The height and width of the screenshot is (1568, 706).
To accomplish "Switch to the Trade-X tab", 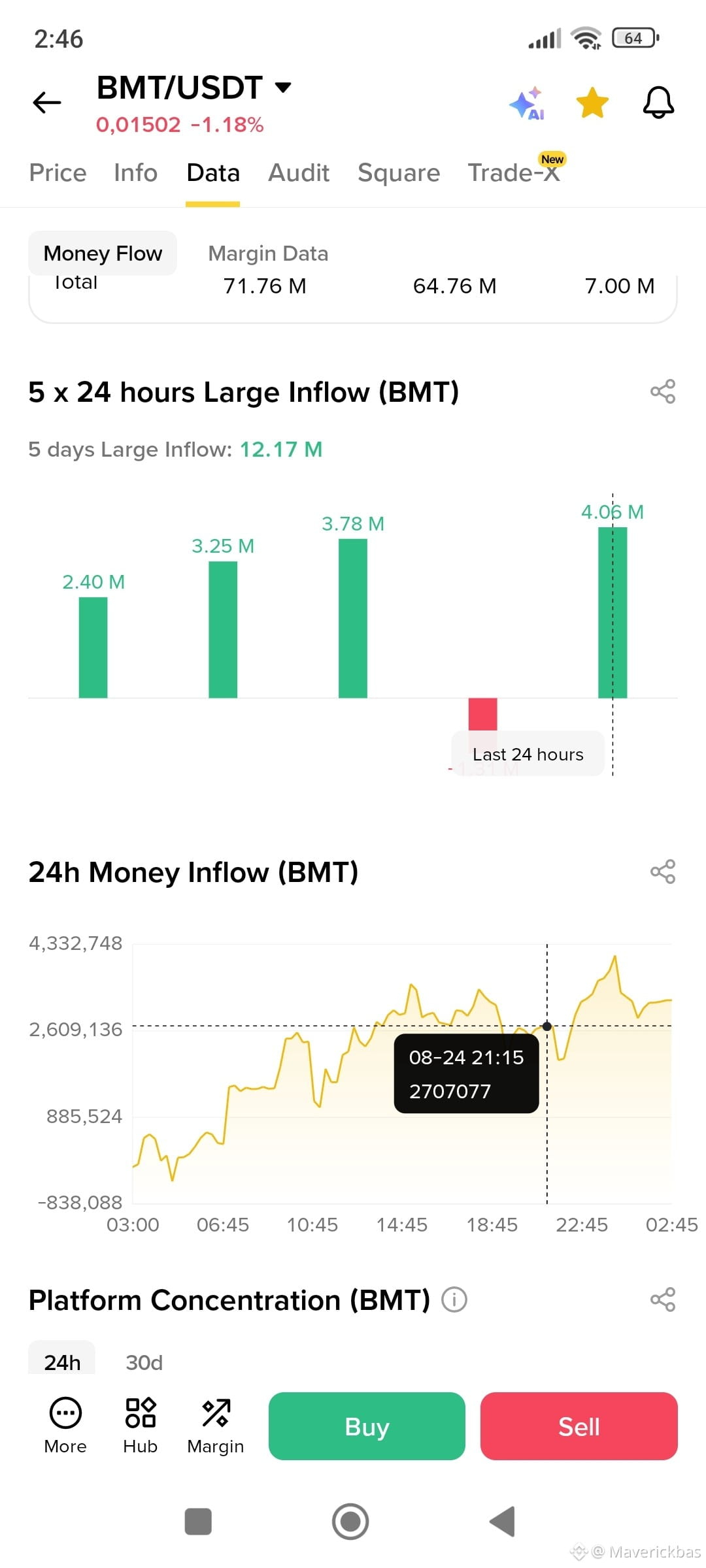I will pyautogui.click(x=514, y=173).
